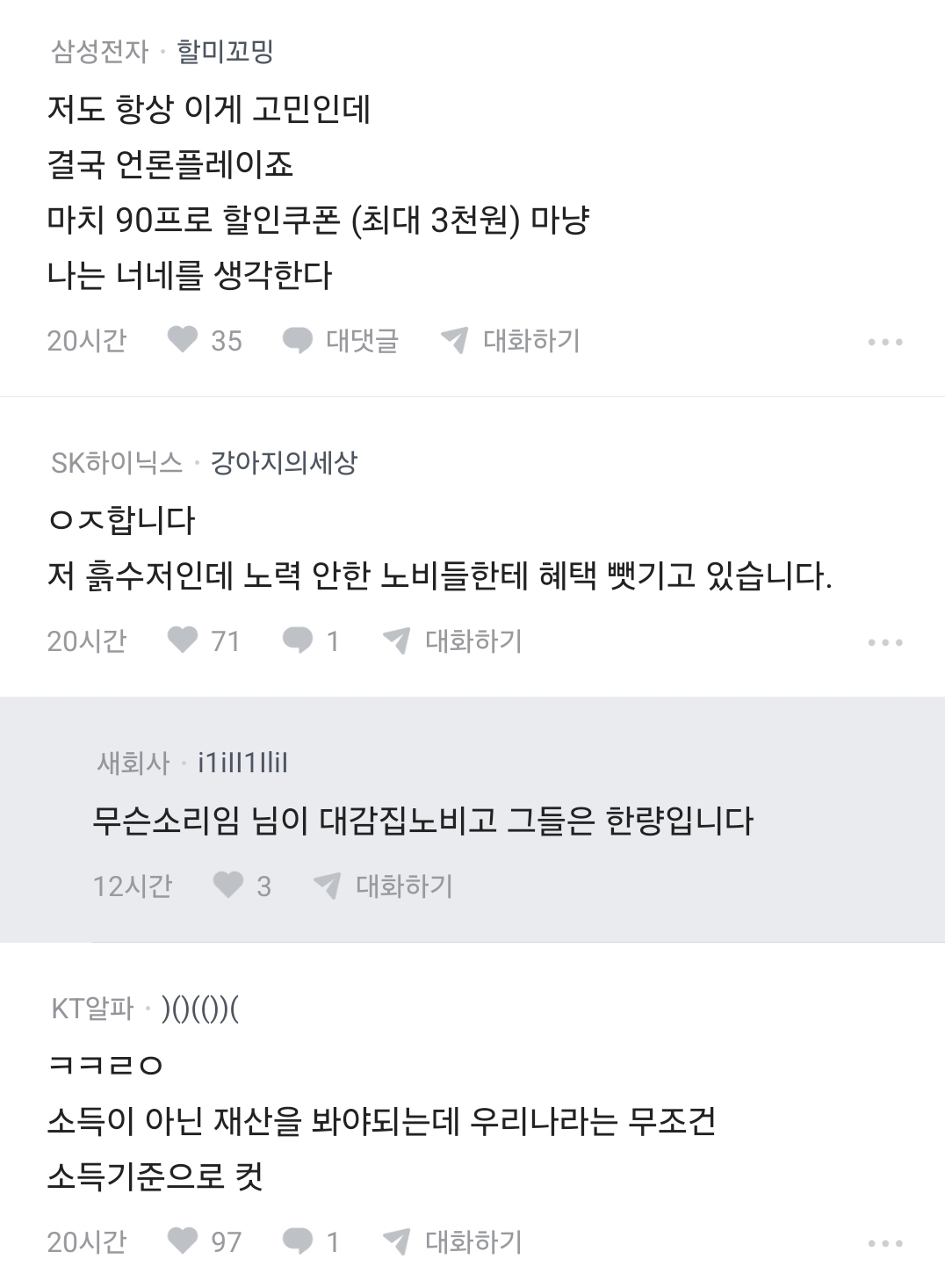Start 대화하기 with 할미꼬밍

point(511,340)
